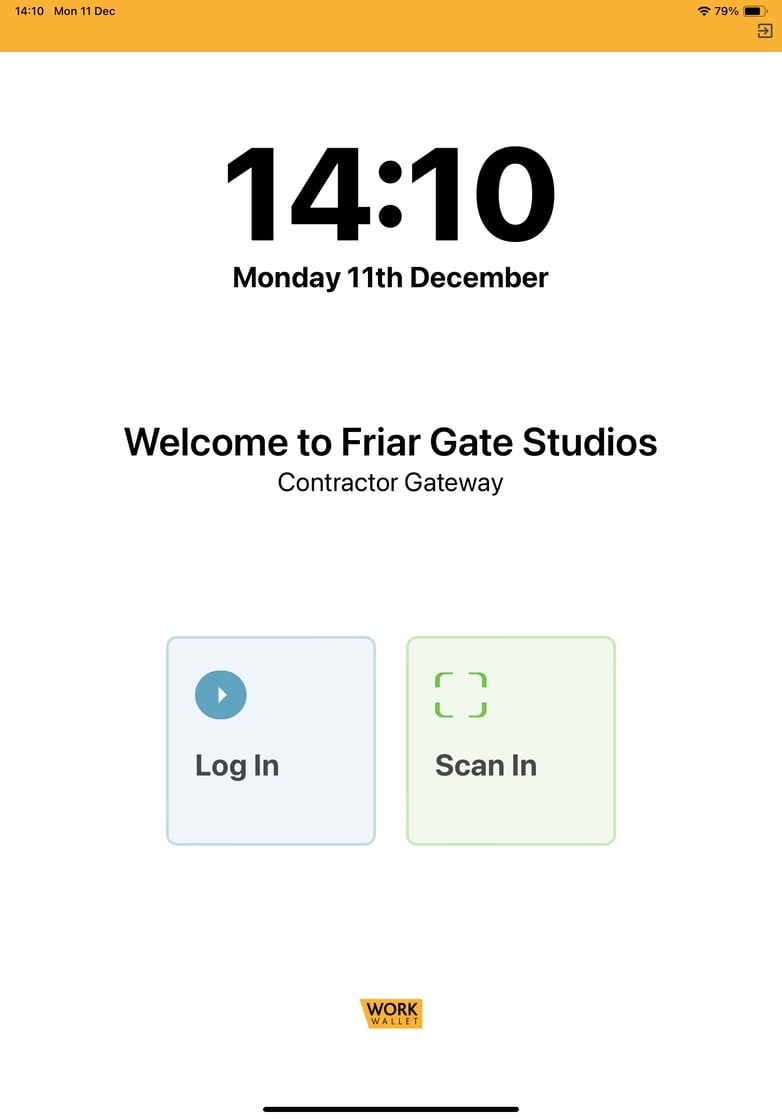Tap the Monday 11th December date text
Screen dimensions: 782x1119
click(x=390, y=278)
